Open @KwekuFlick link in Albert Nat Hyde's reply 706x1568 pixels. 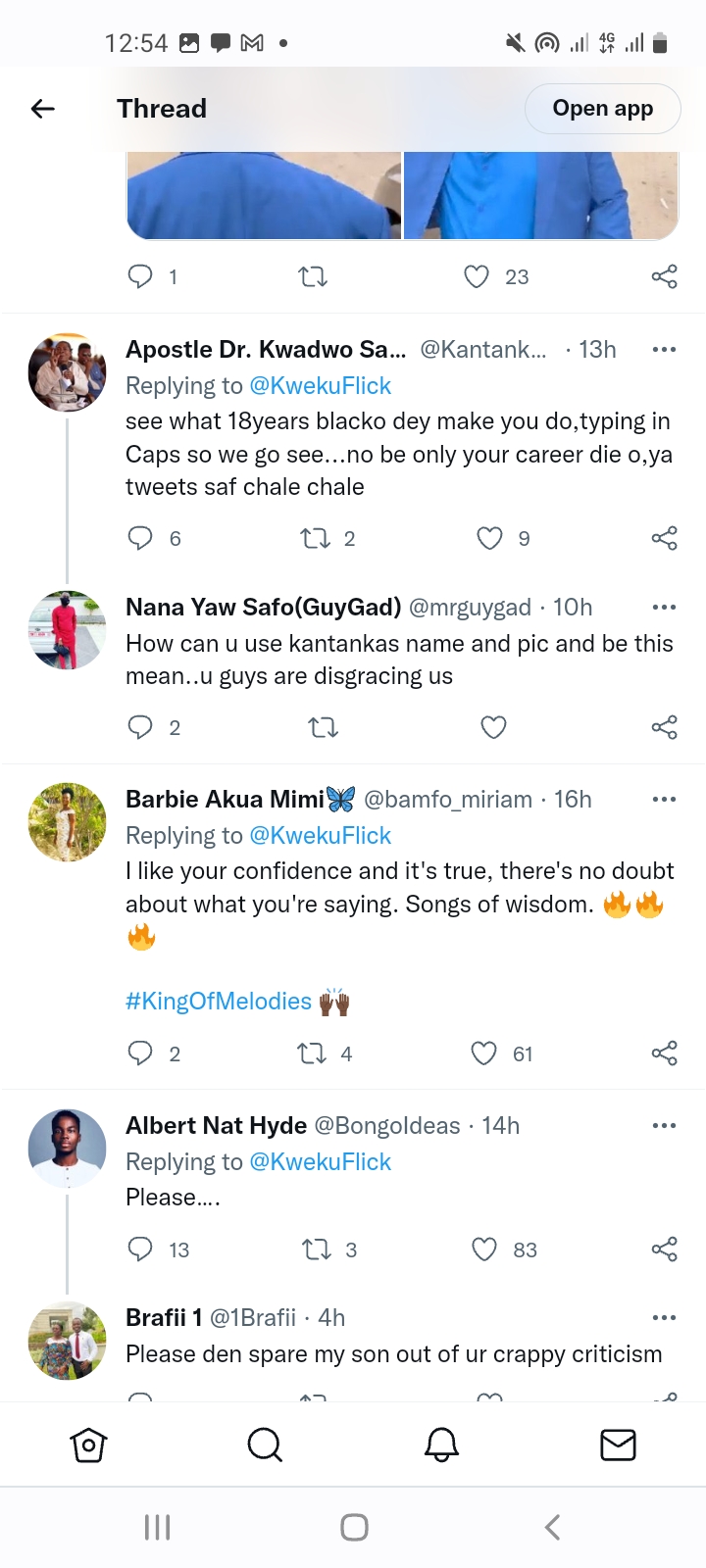[321, 1162]
